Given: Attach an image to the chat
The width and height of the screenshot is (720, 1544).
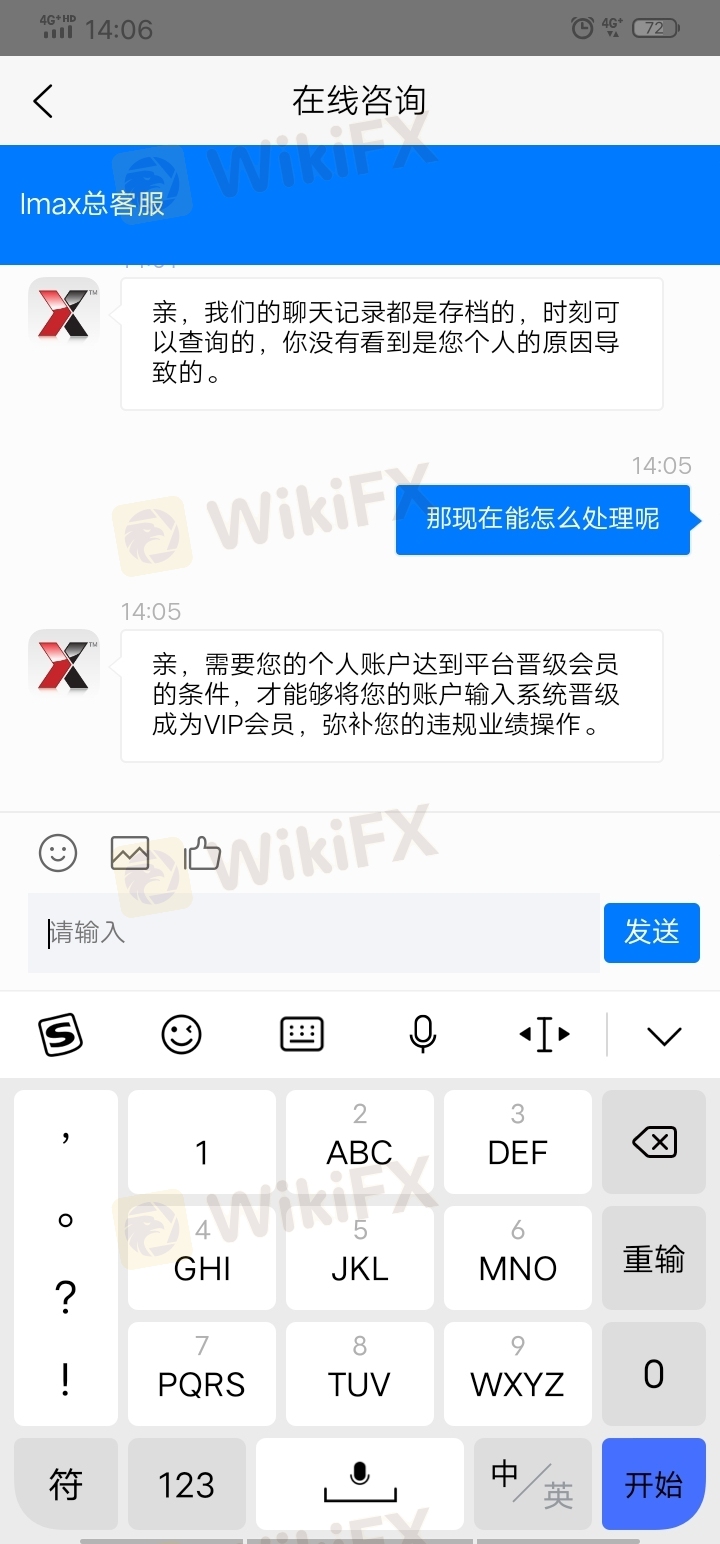Looking at the screenshot, I should pos(130,852).
